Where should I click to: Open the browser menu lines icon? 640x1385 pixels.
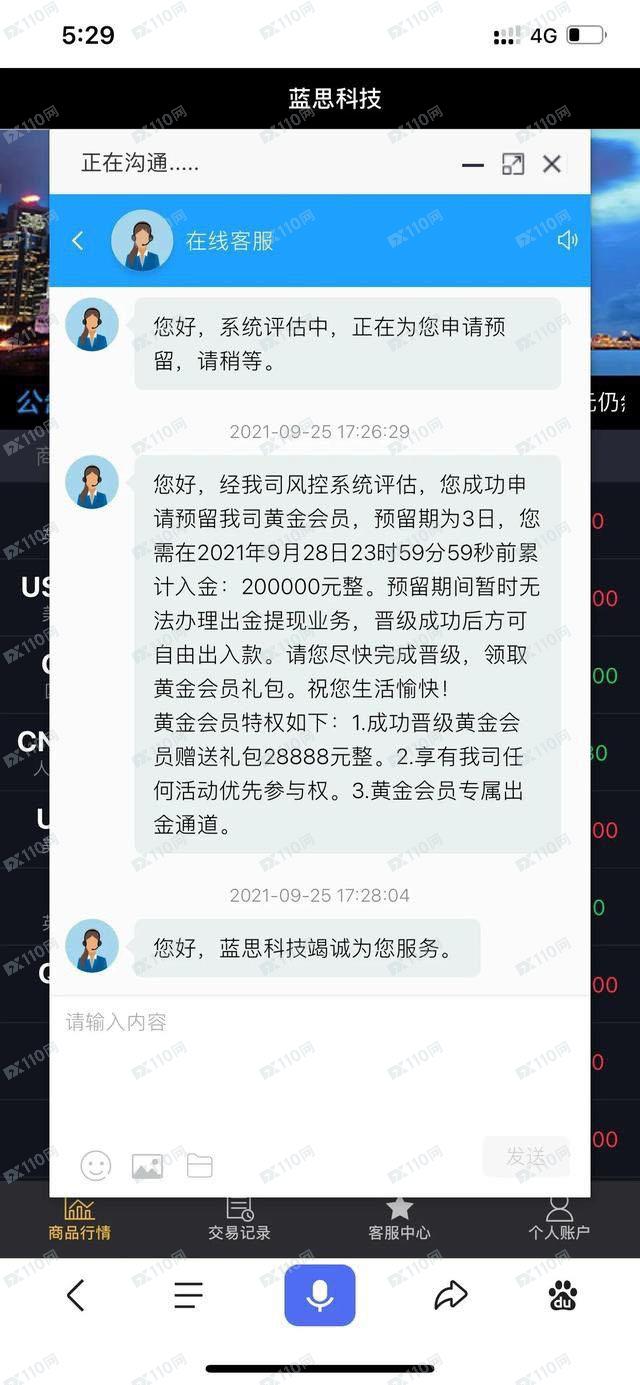click(188, 1295)
